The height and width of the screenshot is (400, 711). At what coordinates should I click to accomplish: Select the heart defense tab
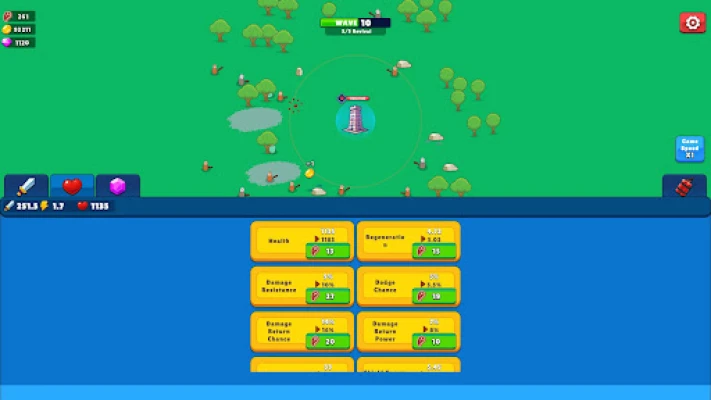tap(72, 186)
